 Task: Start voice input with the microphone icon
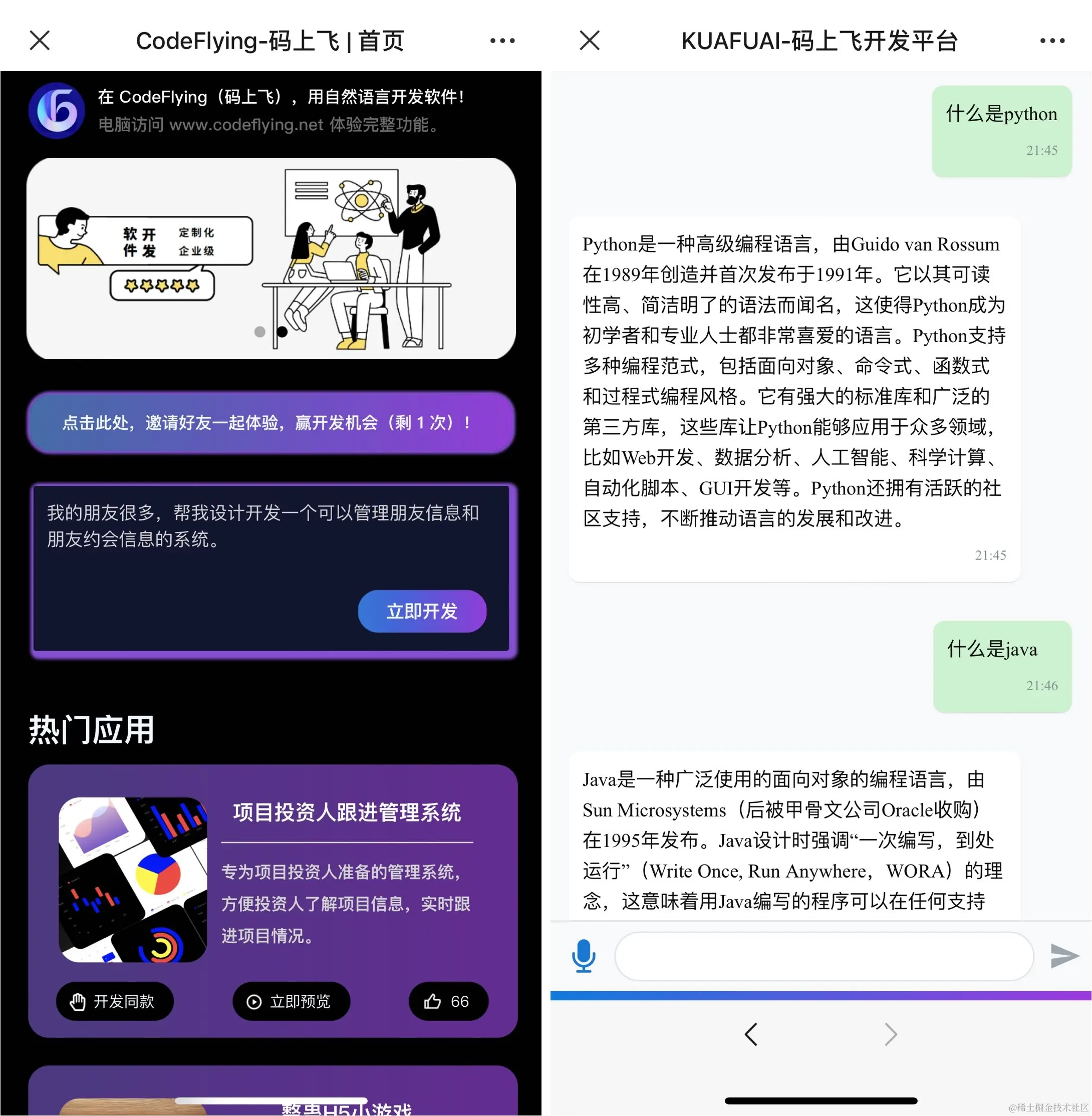point(583,955)
